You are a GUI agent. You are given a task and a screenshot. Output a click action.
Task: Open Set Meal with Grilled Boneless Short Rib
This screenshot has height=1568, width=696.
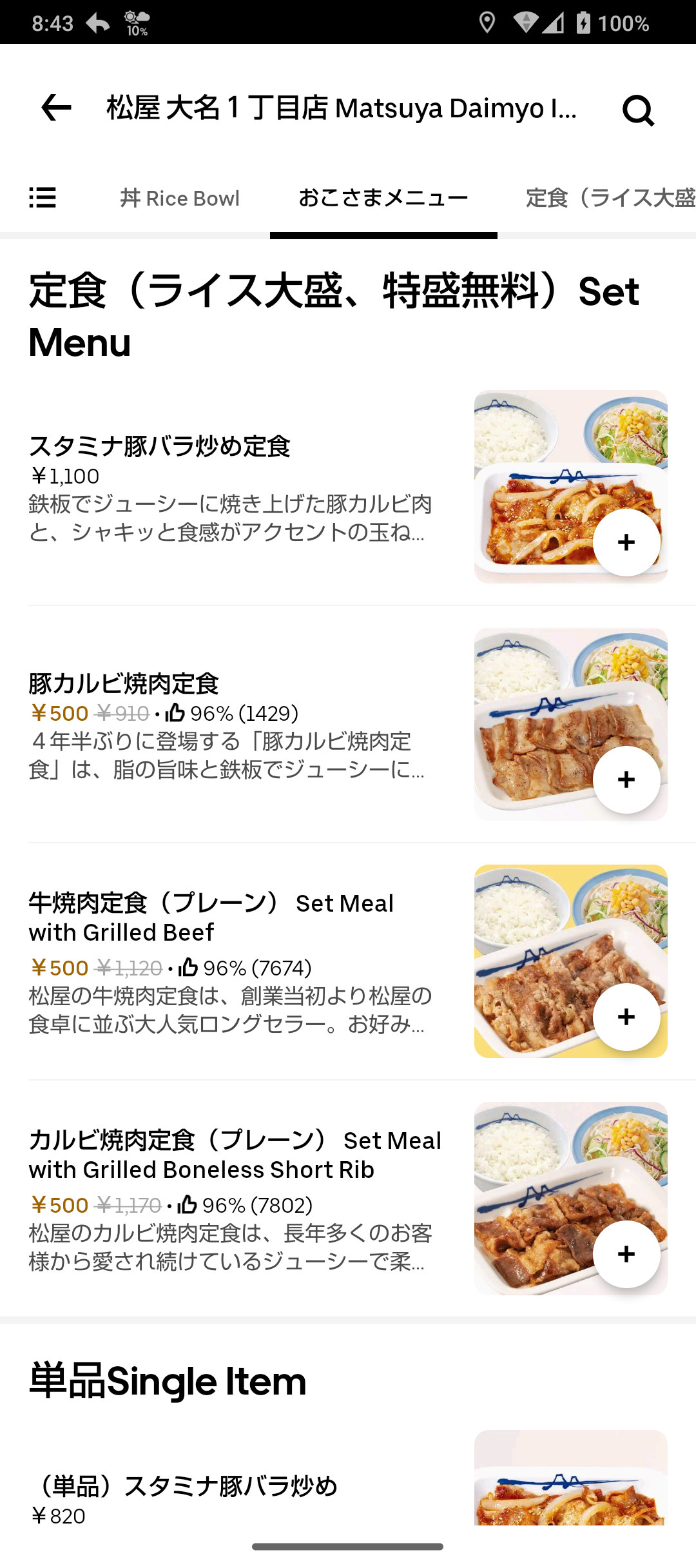click(348, 1199)
